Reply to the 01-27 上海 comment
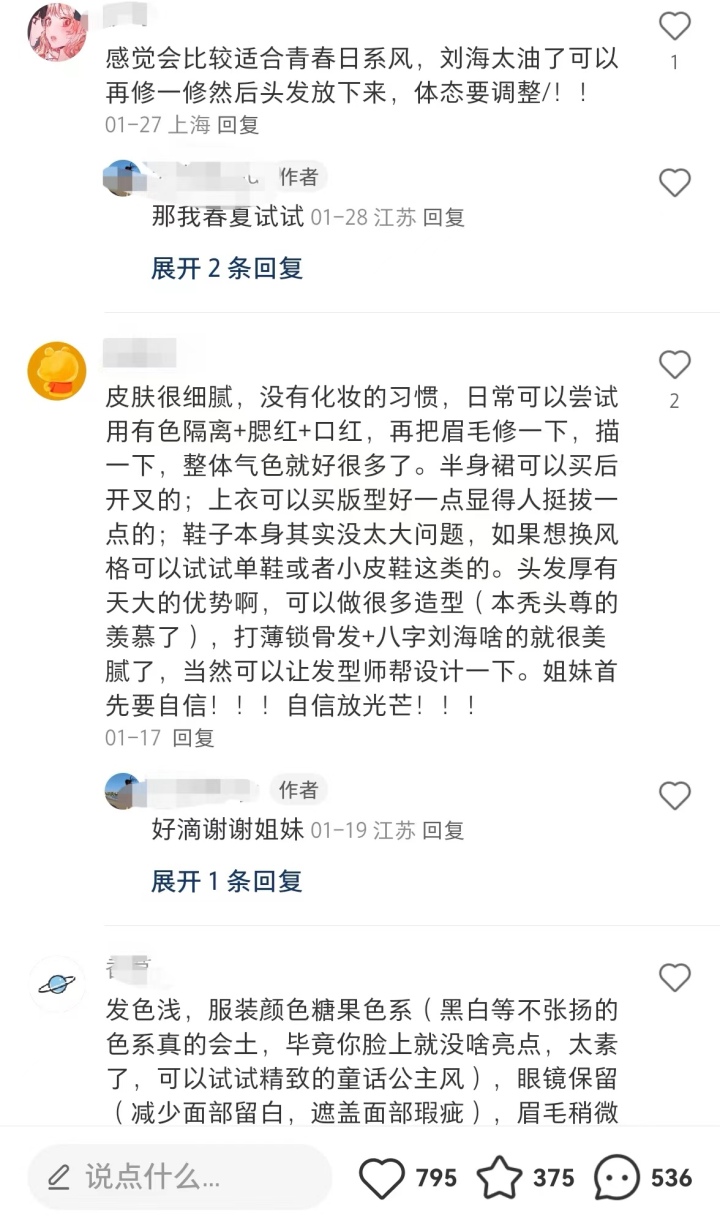 click(x=238, y=125)
